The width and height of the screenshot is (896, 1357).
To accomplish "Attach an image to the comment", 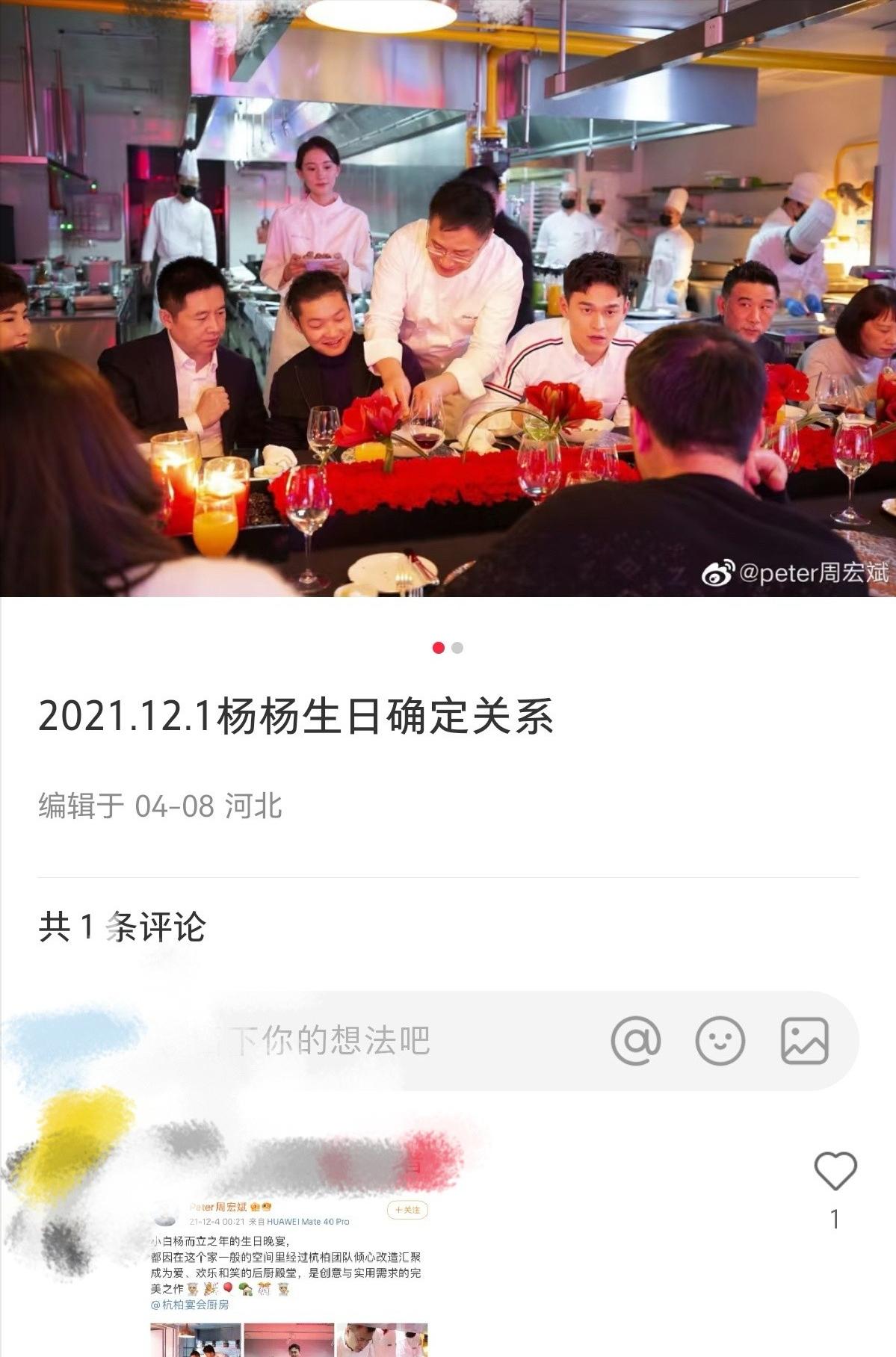I will 805,1040.
